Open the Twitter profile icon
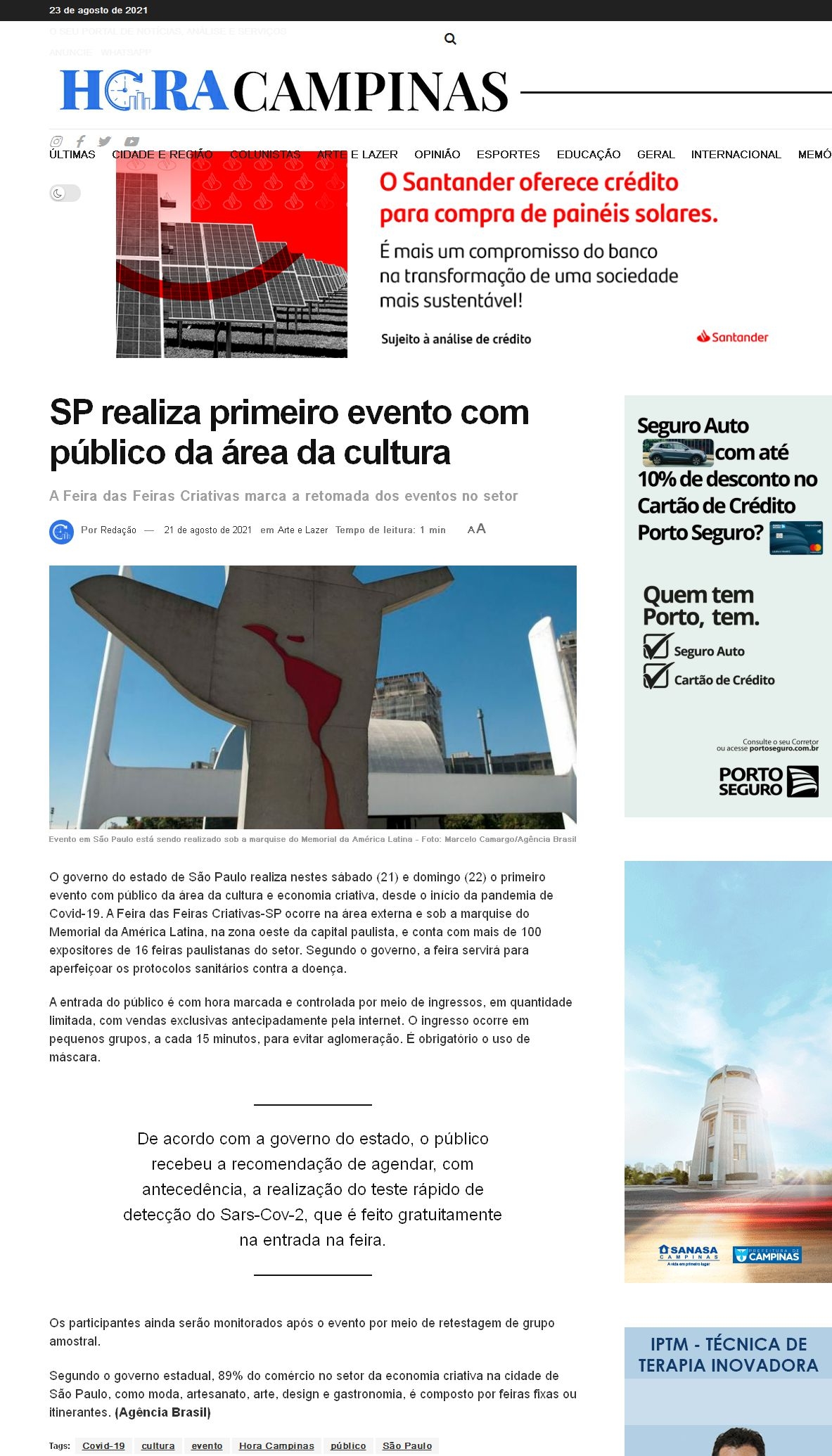 click(x=105, y=141)
